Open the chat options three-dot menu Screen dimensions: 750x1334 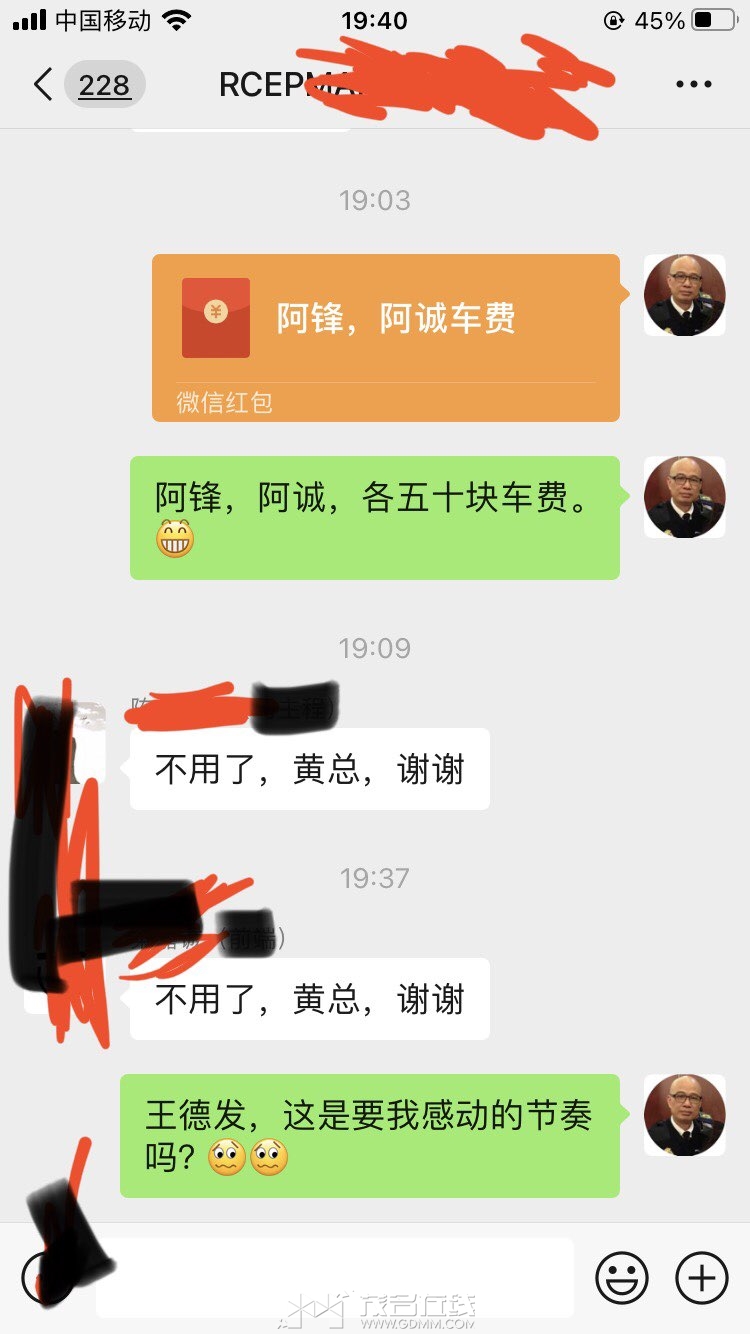[693, 84]
